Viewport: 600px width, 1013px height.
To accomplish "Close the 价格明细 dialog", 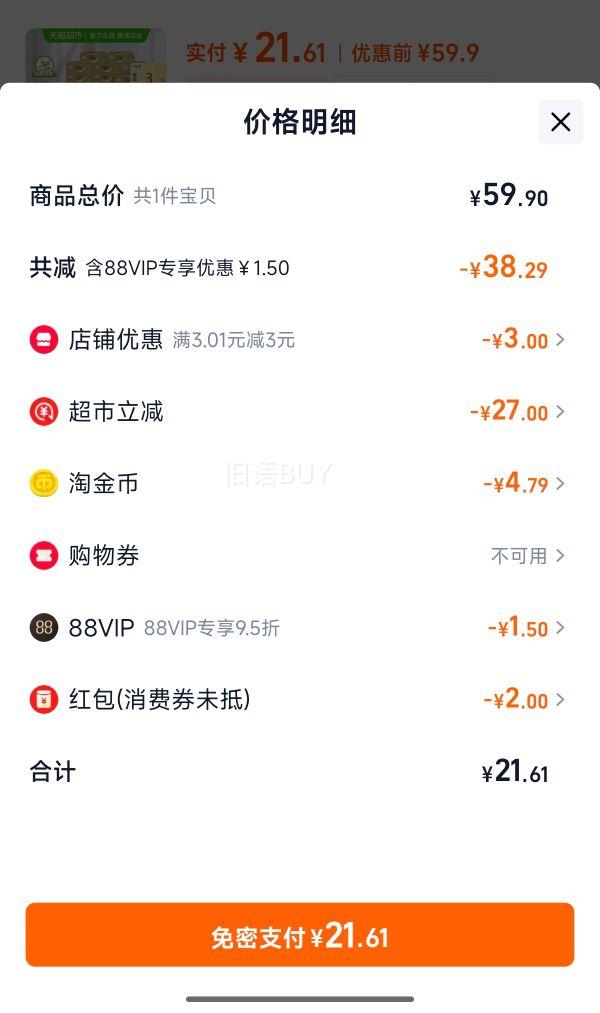I will [560, 121].
